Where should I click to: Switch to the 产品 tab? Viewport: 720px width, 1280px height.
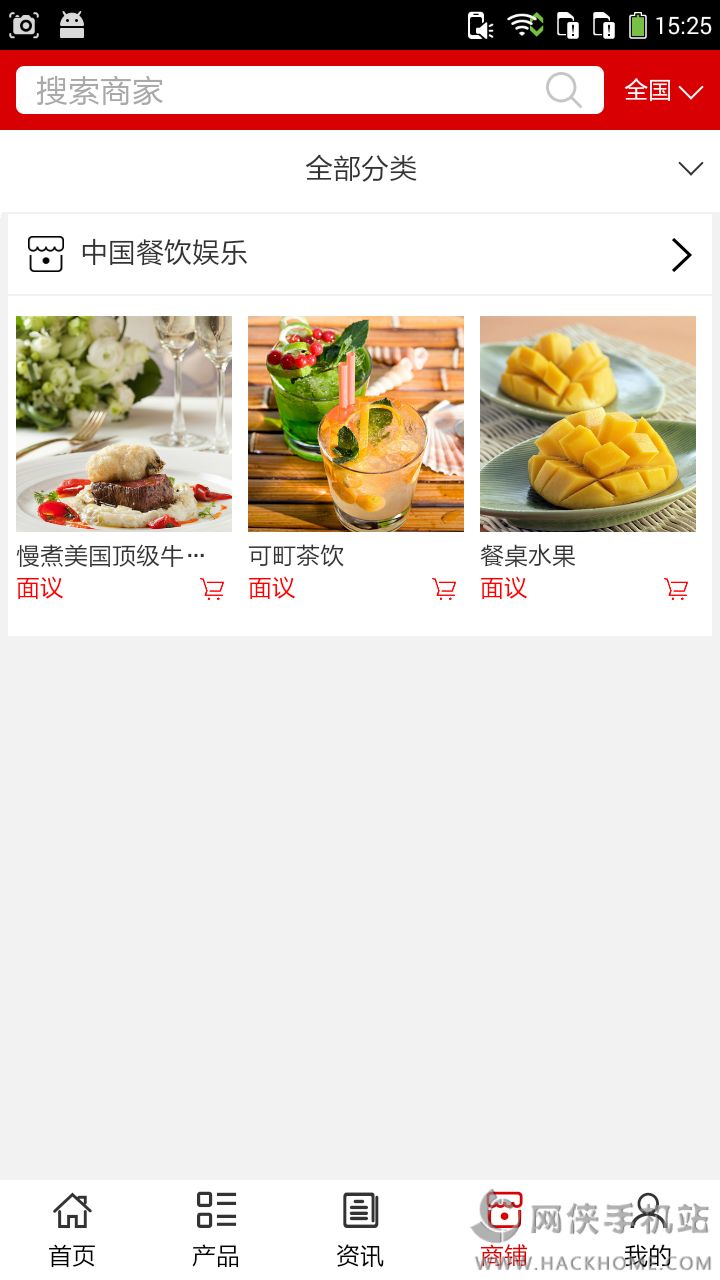point(216,1229)
